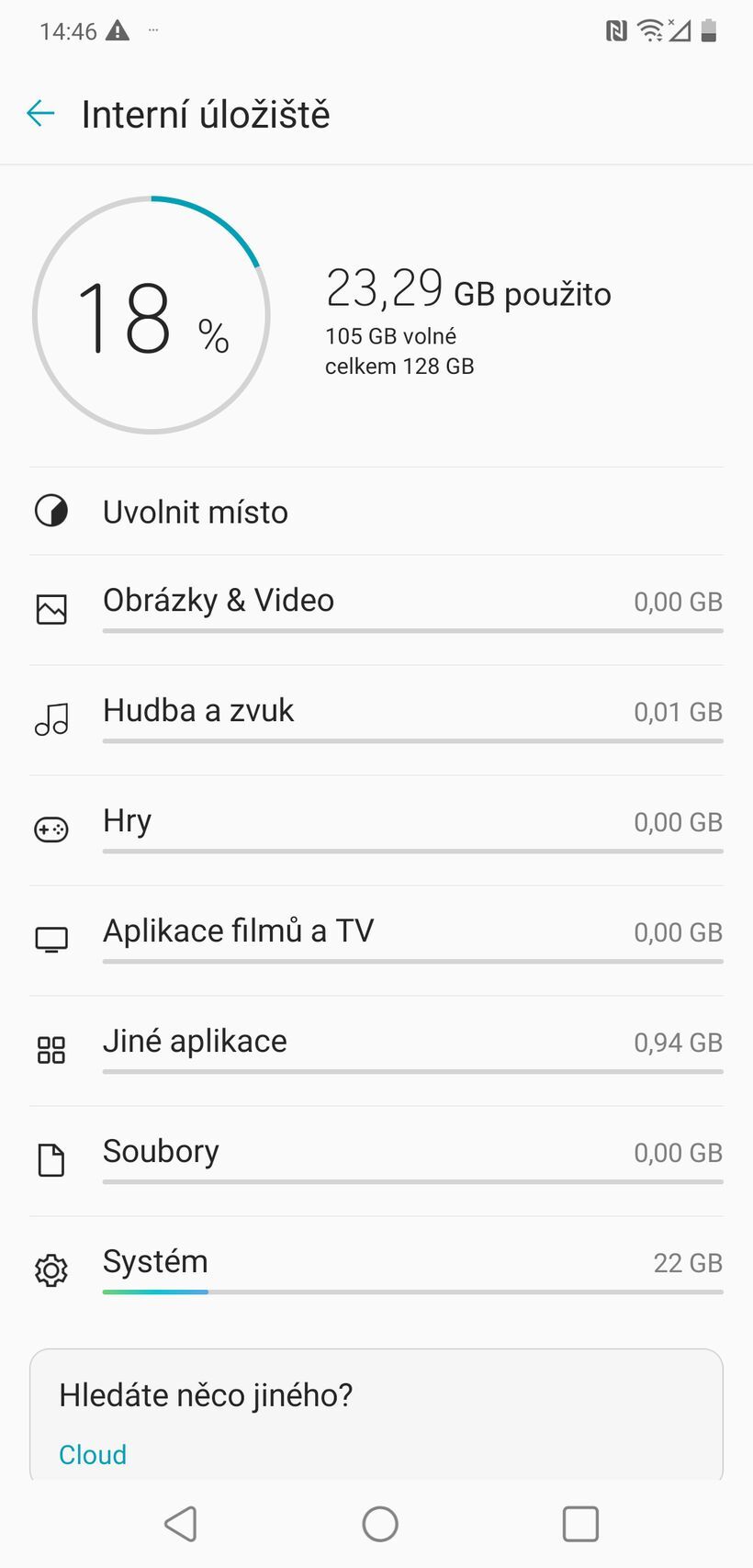The height and width of the screenshot is (1568, 753).
Task: Click the Obrázky & Video picture icon
Action: pyautogui.click(x=52, y=608)
